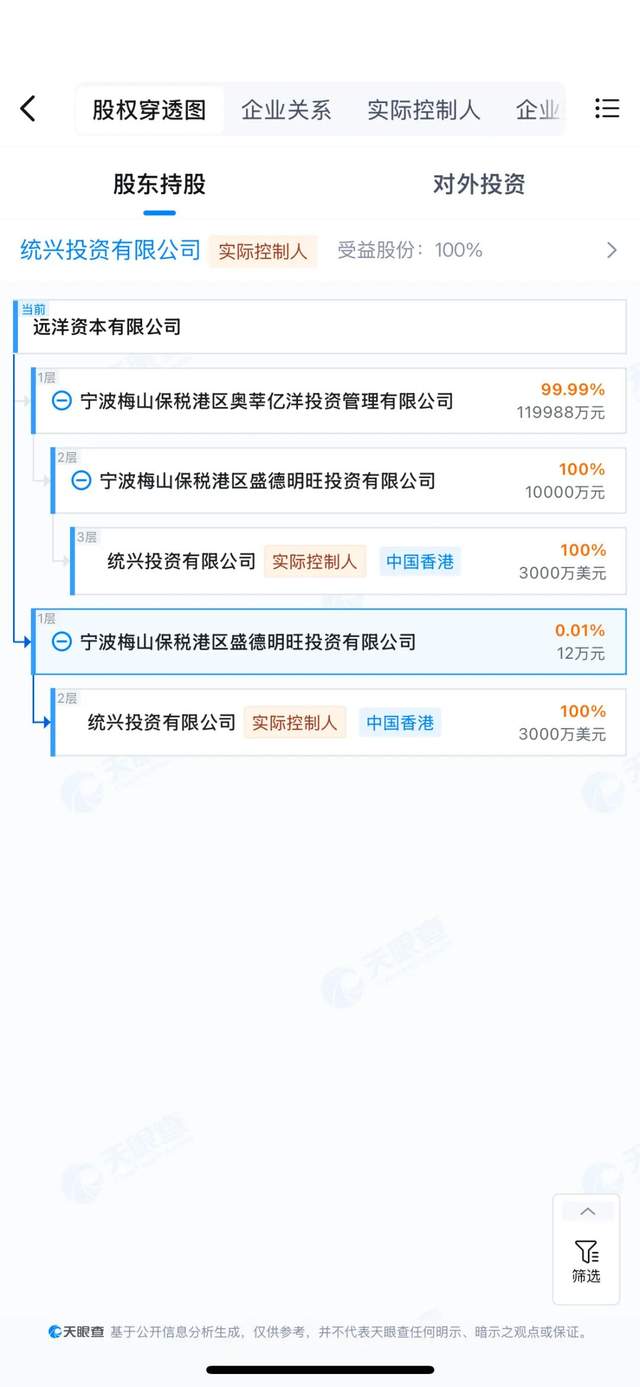Open the 筛选 filter button
640x1387 pixels.
586,1262
